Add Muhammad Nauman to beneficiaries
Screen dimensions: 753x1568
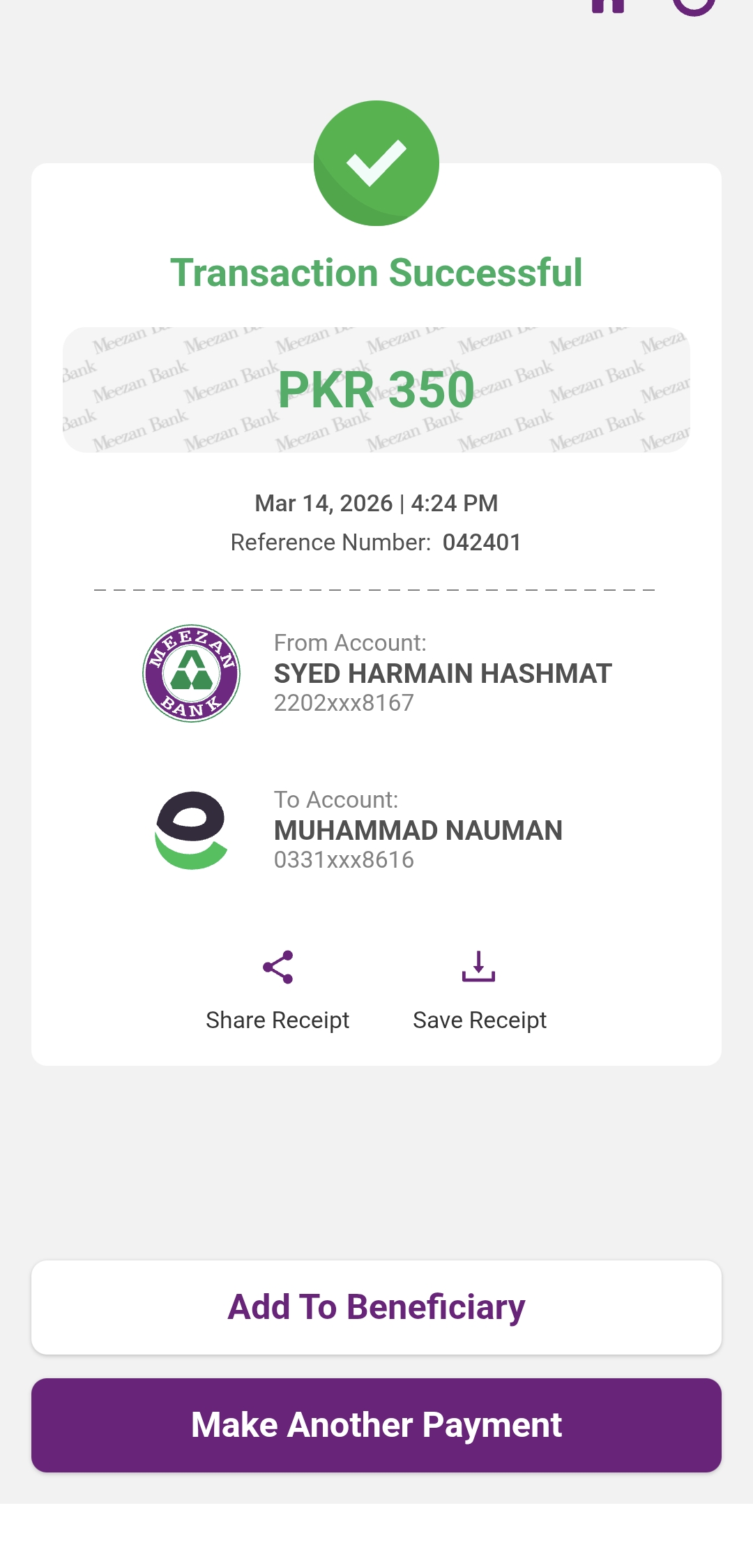coord(376,1307)
